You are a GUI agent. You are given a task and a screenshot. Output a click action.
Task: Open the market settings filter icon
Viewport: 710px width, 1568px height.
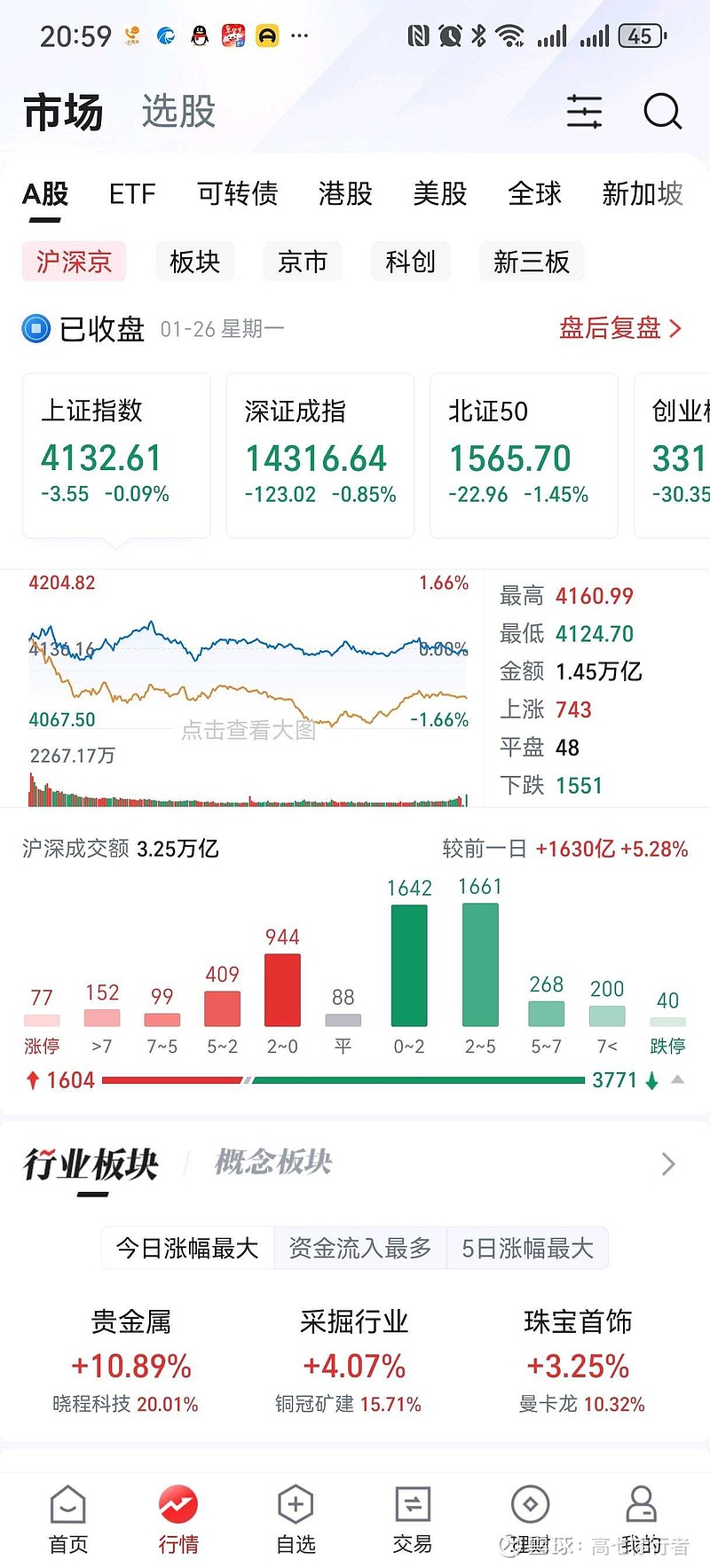pyautogui.click(x=583, y=112)
